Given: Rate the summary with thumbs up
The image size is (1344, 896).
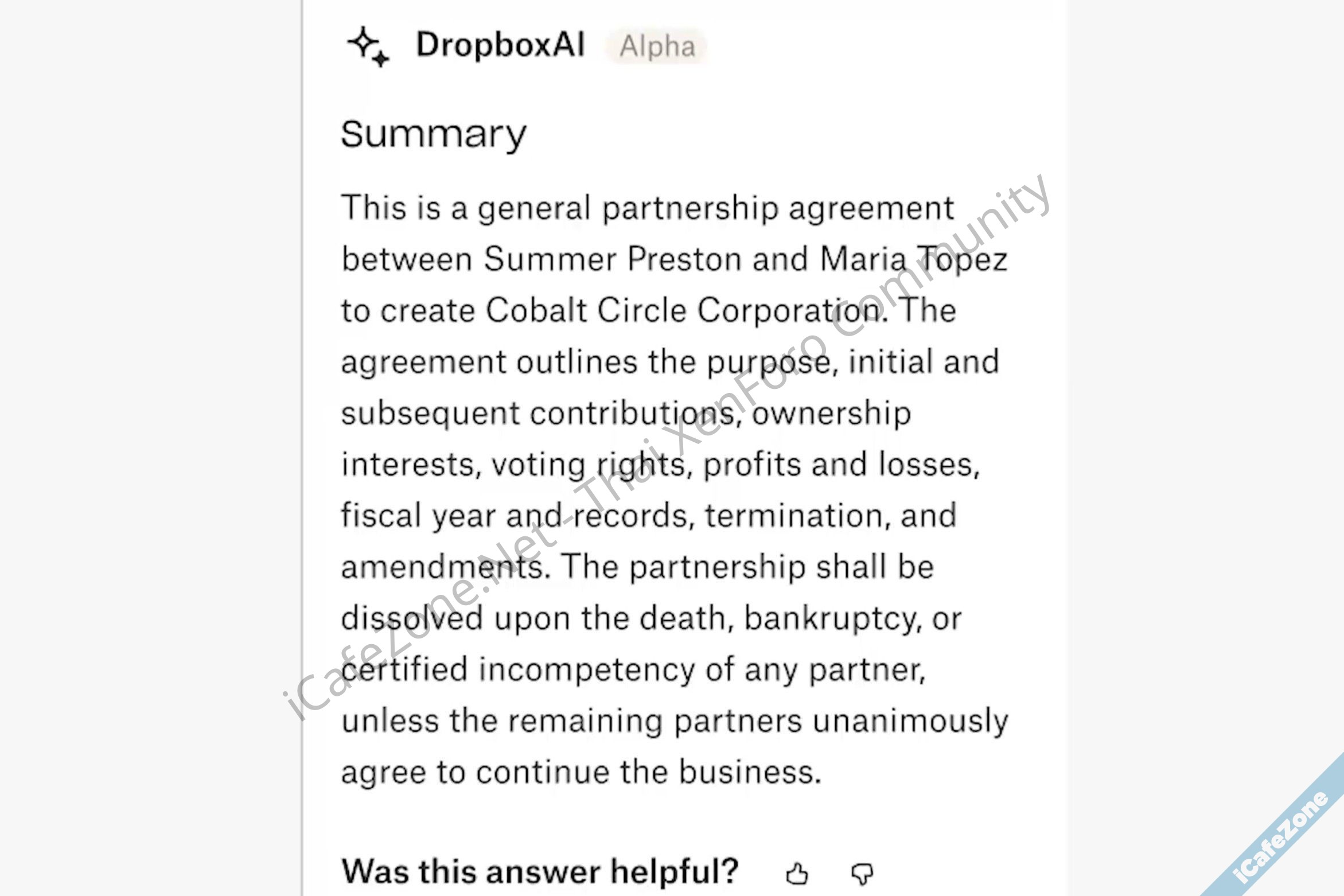Looking at the screenshot, I should [797, 874].
